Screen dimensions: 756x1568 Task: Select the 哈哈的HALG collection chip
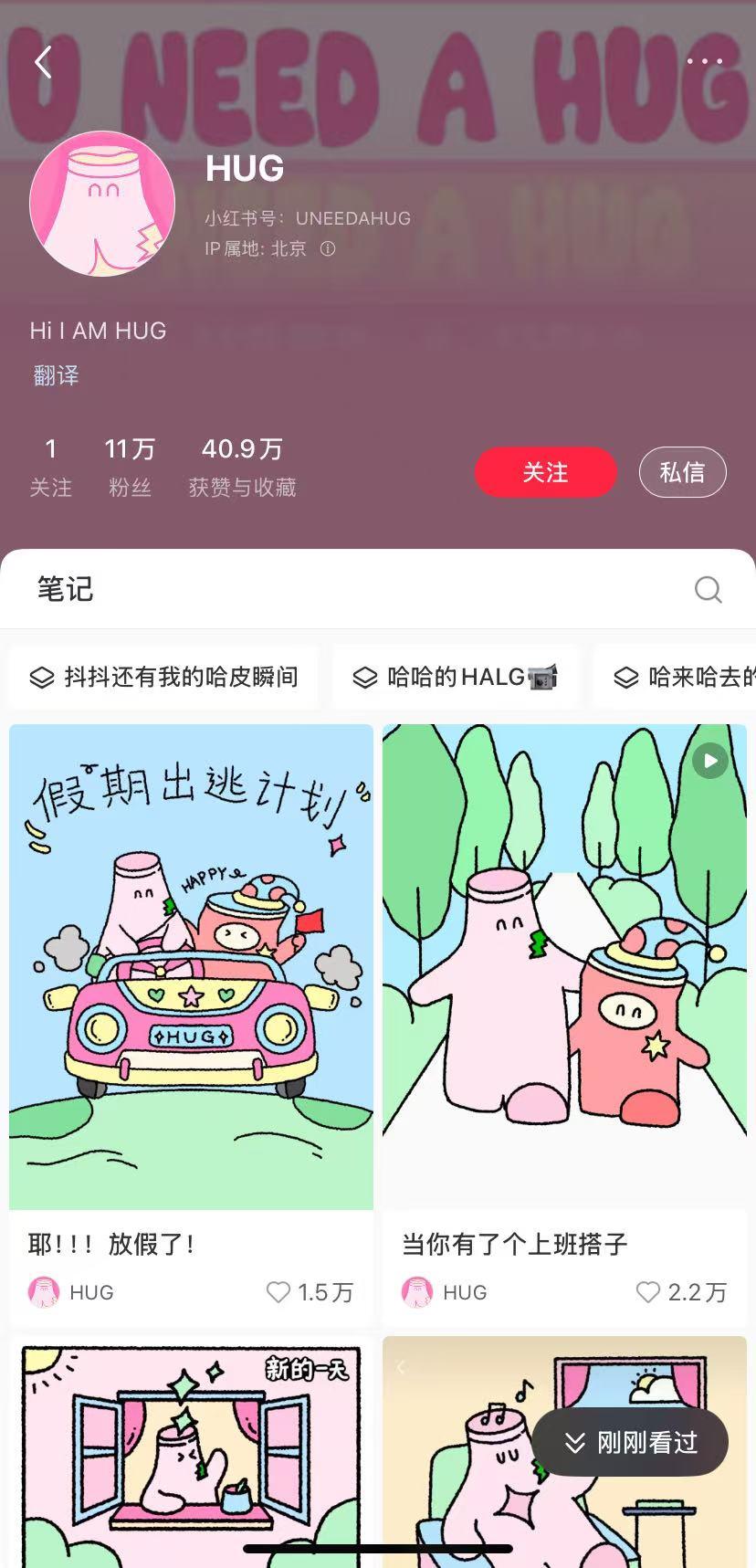(456, 677)
